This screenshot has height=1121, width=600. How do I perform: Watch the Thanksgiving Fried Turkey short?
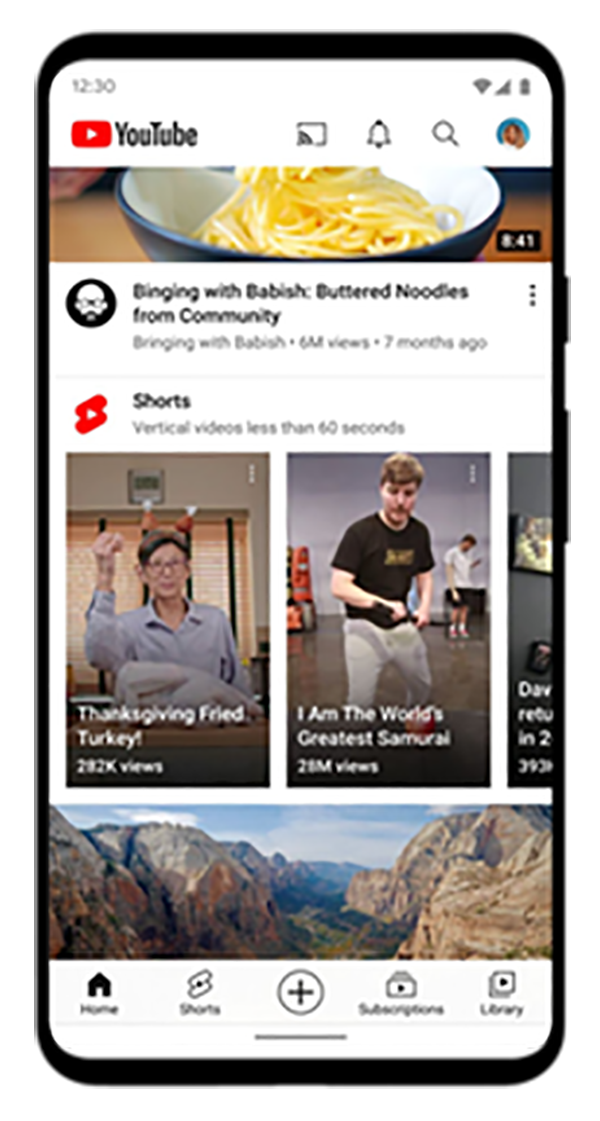coord(168,620)
